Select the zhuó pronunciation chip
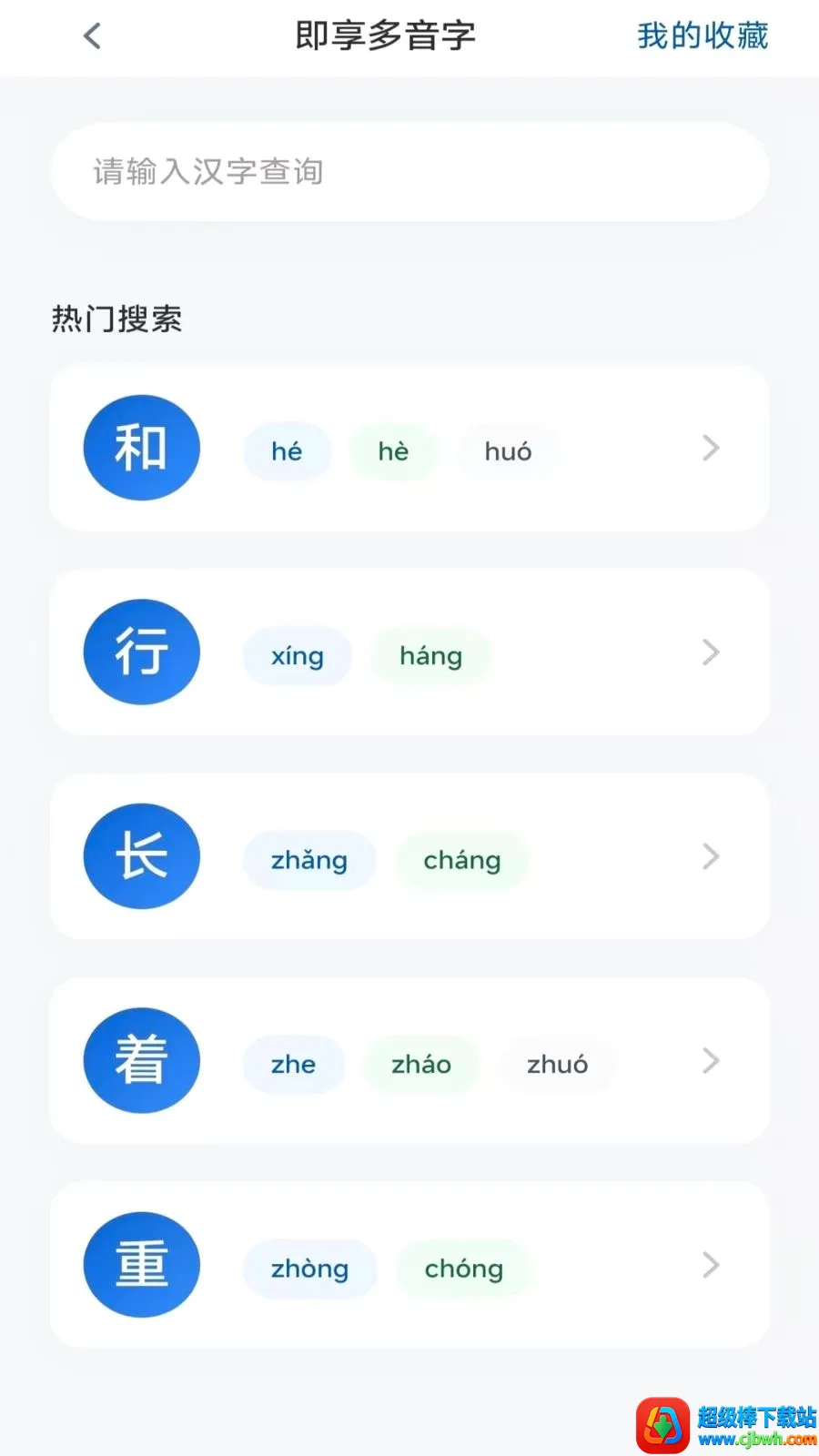 click(558, 1064)
